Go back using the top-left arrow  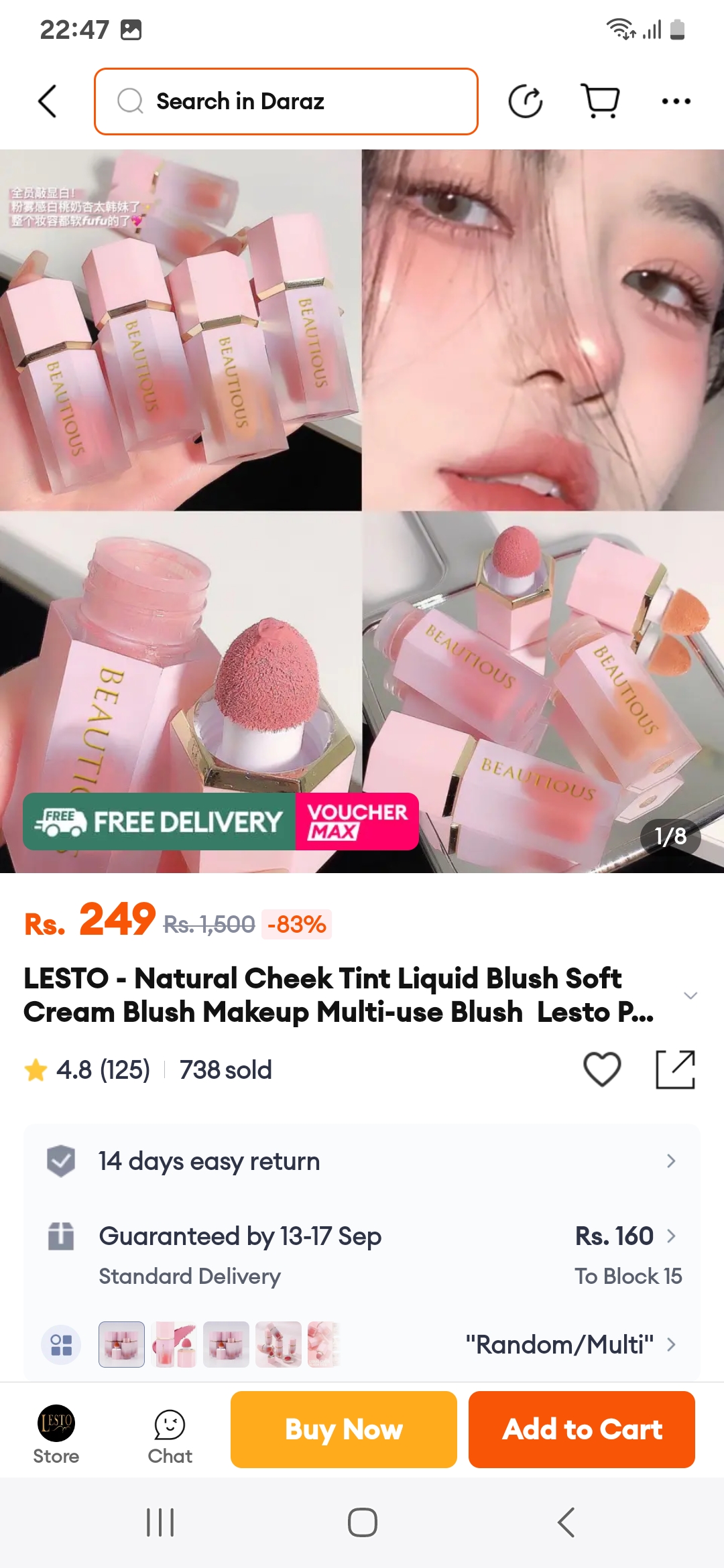click(48, 102)
